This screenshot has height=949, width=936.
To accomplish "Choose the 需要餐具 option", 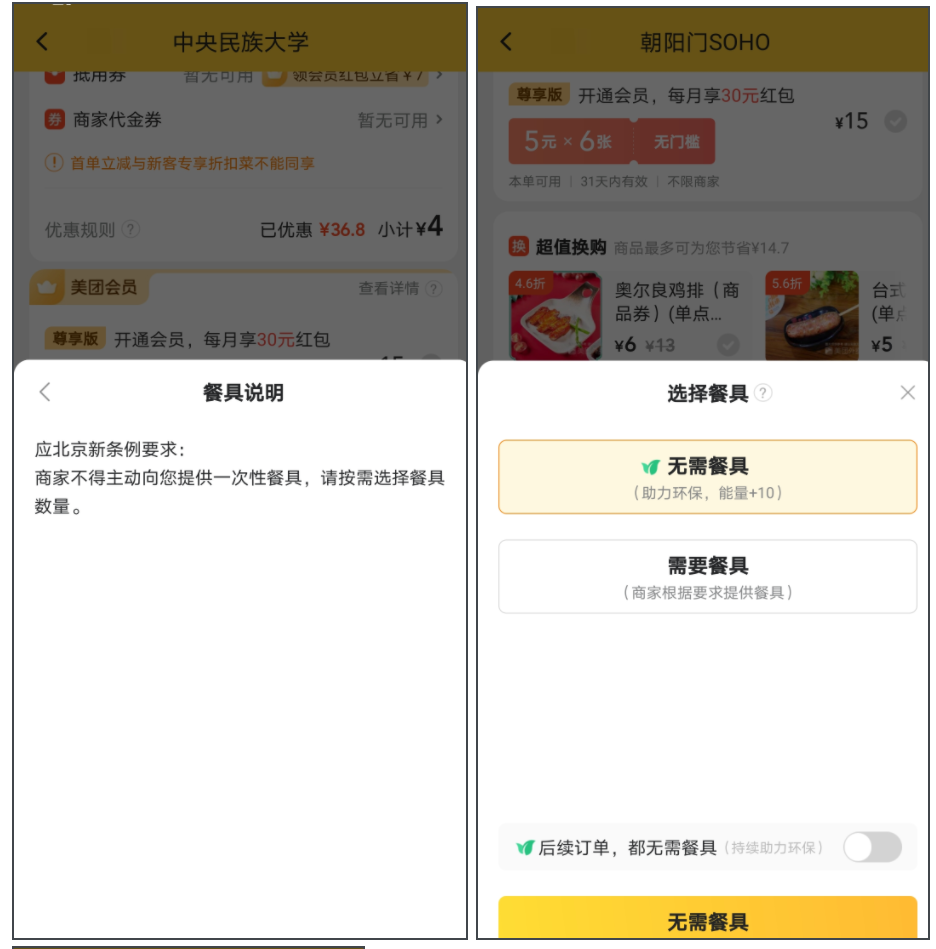I will [707, 576].
